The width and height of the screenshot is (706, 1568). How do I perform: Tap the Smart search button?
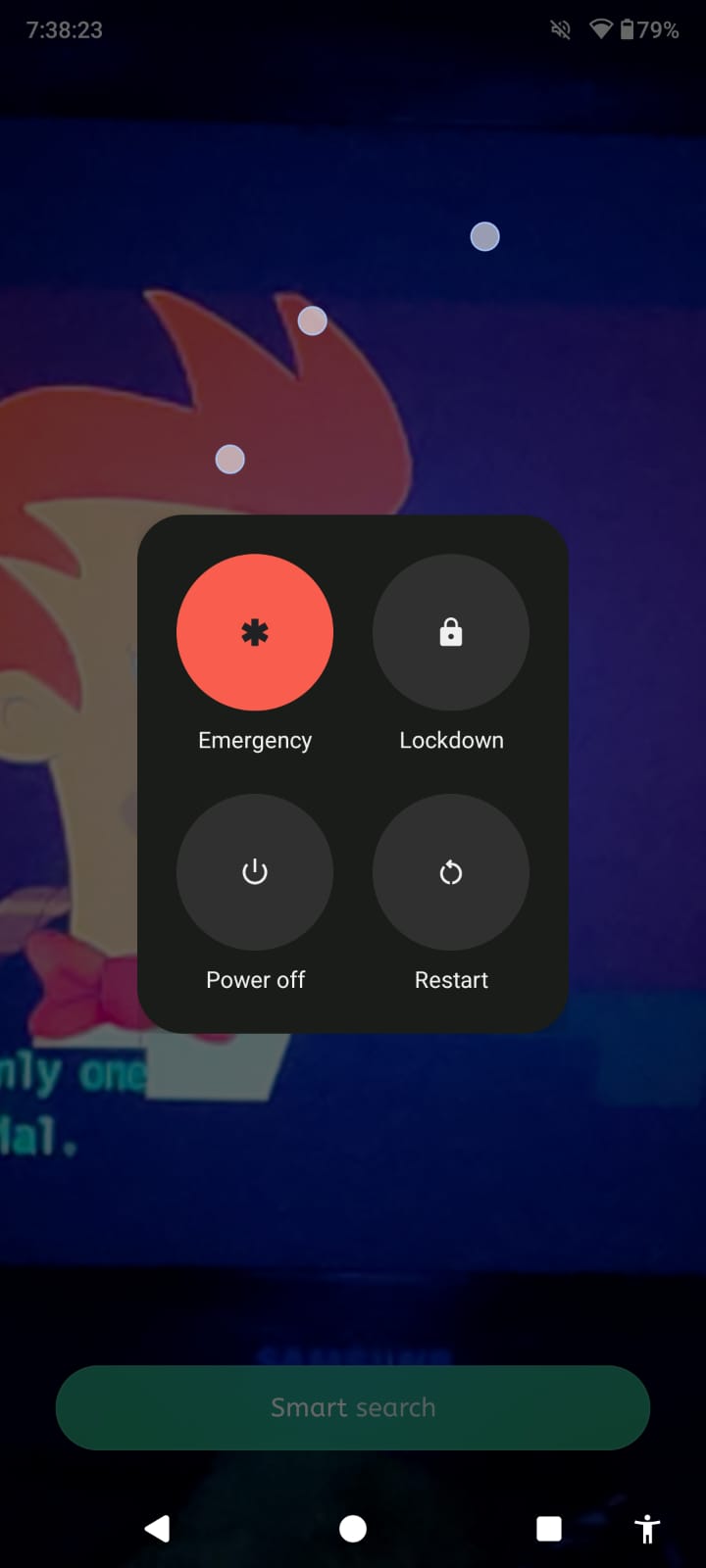click(353, 1407)
